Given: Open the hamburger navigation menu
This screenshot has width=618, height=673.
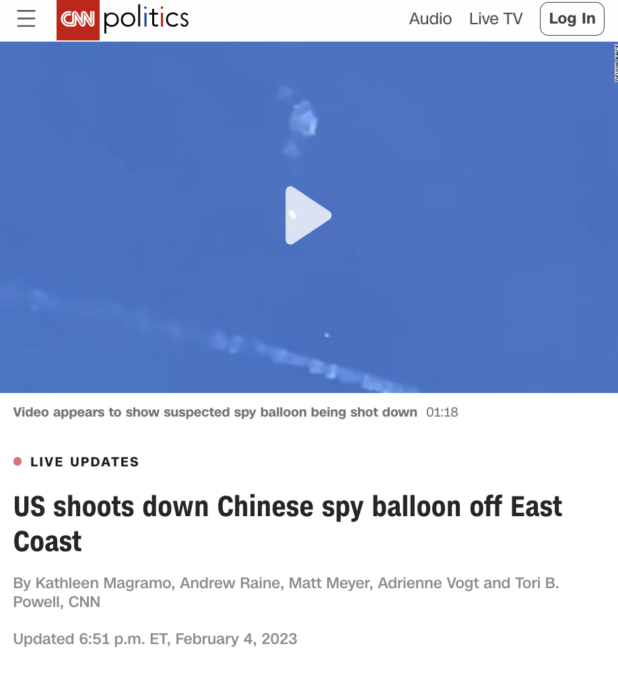Looking at the screenshot, I should [x=26, y=19].
